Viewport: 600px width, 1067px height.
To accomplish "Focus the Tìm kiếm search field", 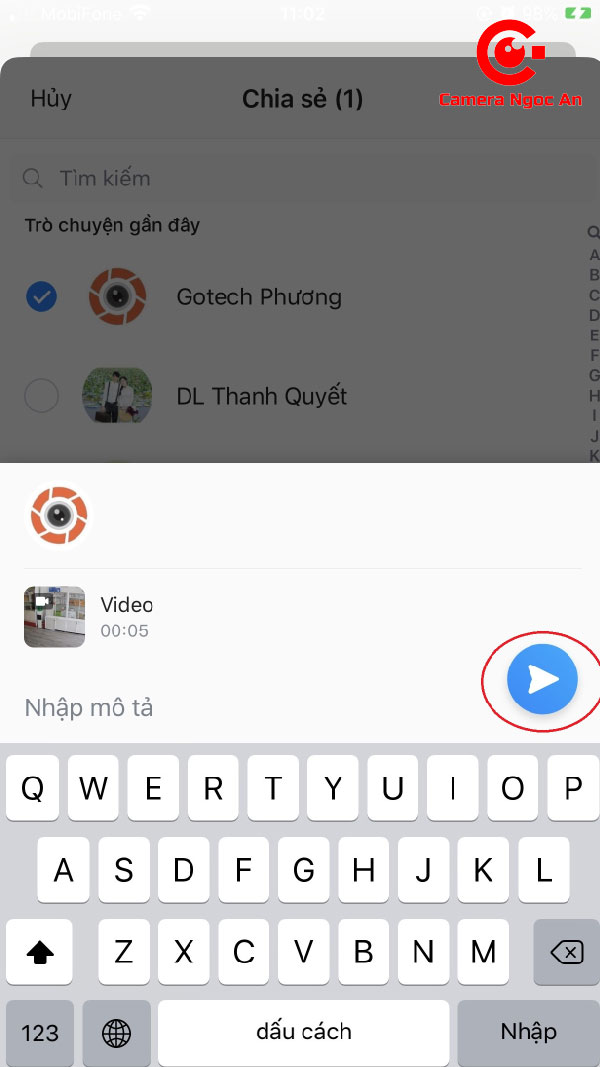I will pyautogui.click(x=300, y=179).
